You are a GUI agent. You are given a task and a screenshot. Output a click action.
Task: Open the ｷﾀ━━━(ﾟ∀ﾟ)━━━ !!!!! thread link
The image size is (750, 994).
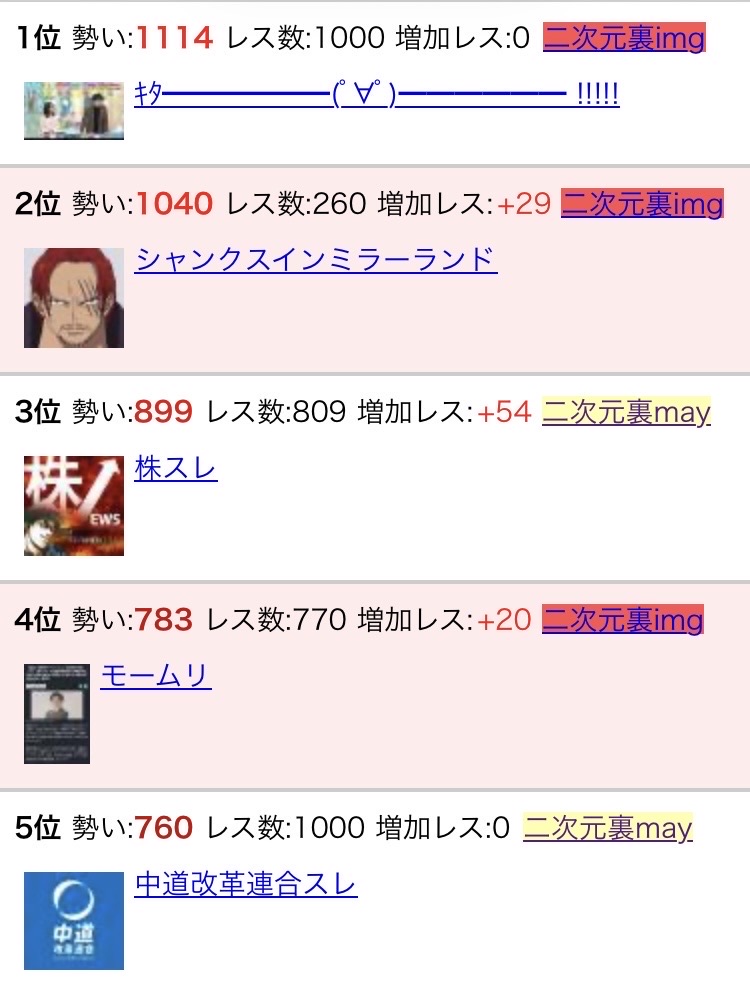click(x=376, y=96)
